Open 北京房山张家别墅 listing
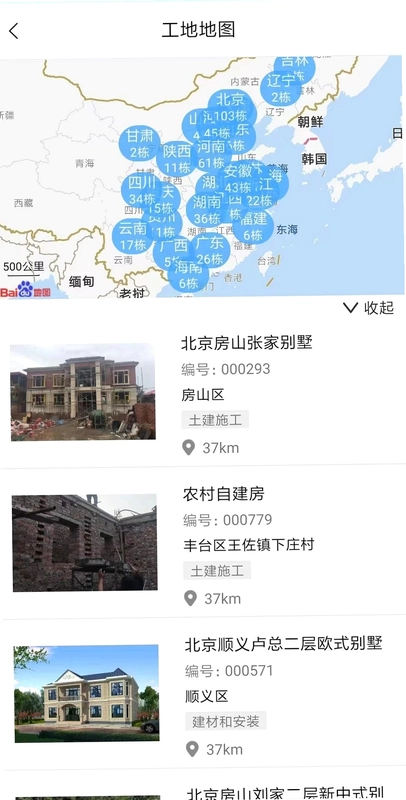 pos(203,392)
